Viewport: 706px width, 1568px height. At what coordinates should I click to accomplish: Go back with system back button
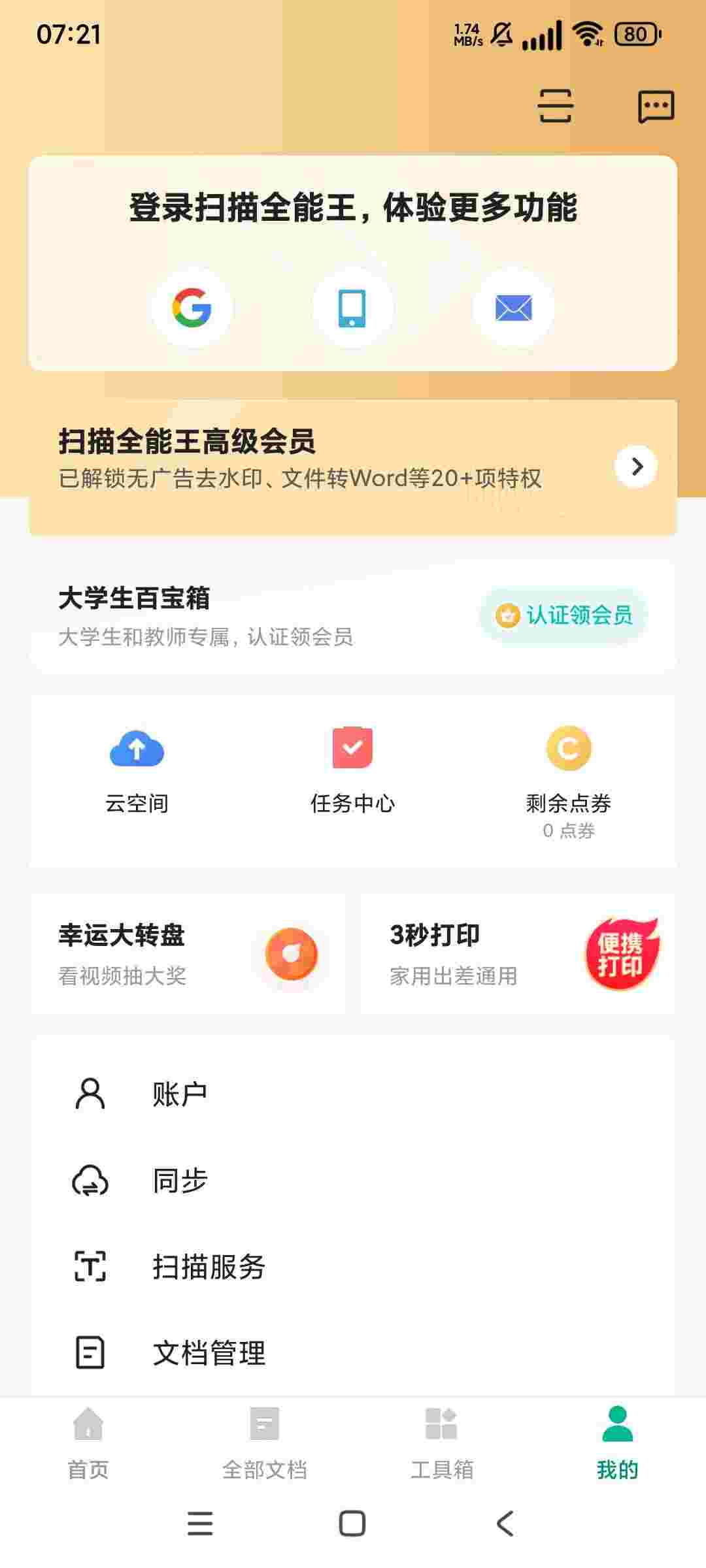click(x=505, y=1524)
